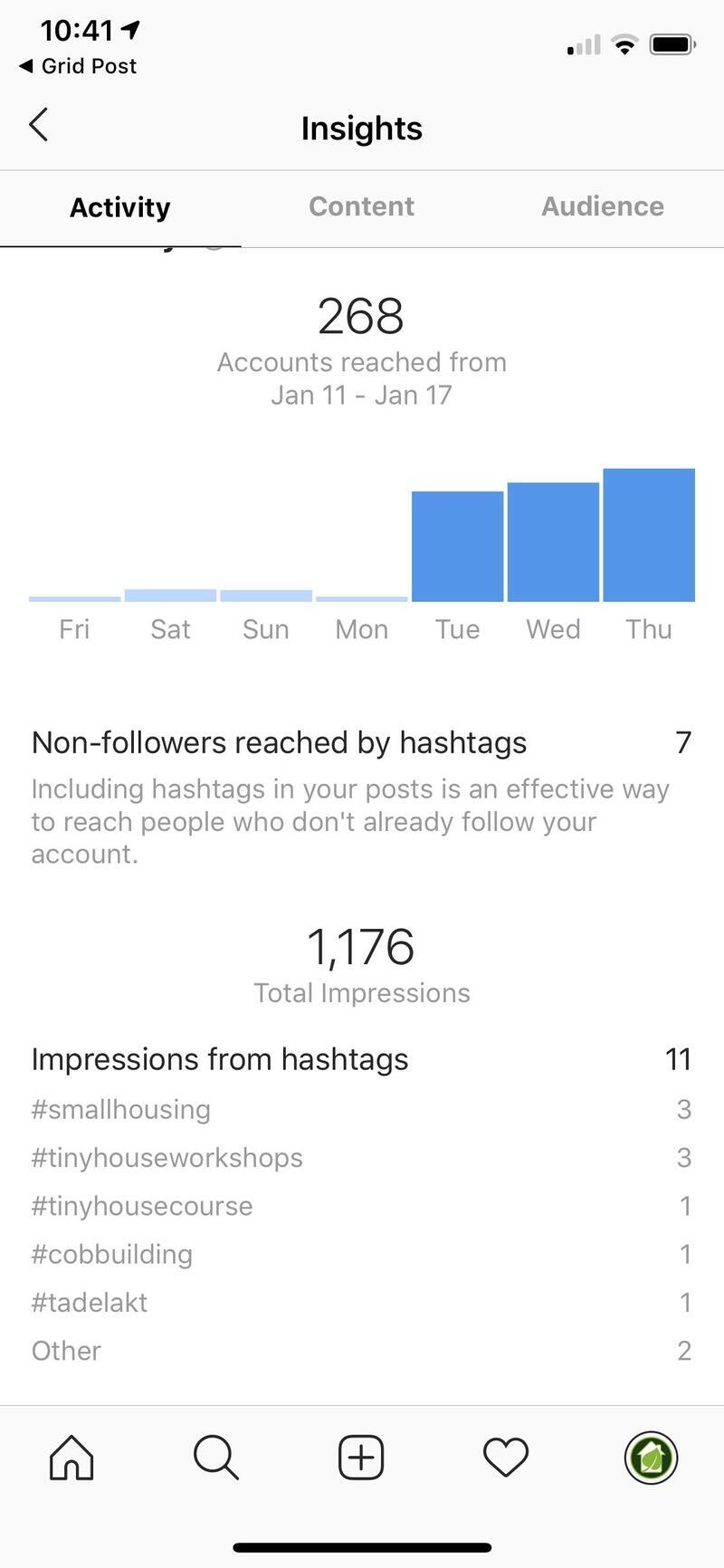The height and width of the screenshot is (1568, 724).
Task: Return to Grid Post app
Action: point(78,66)
